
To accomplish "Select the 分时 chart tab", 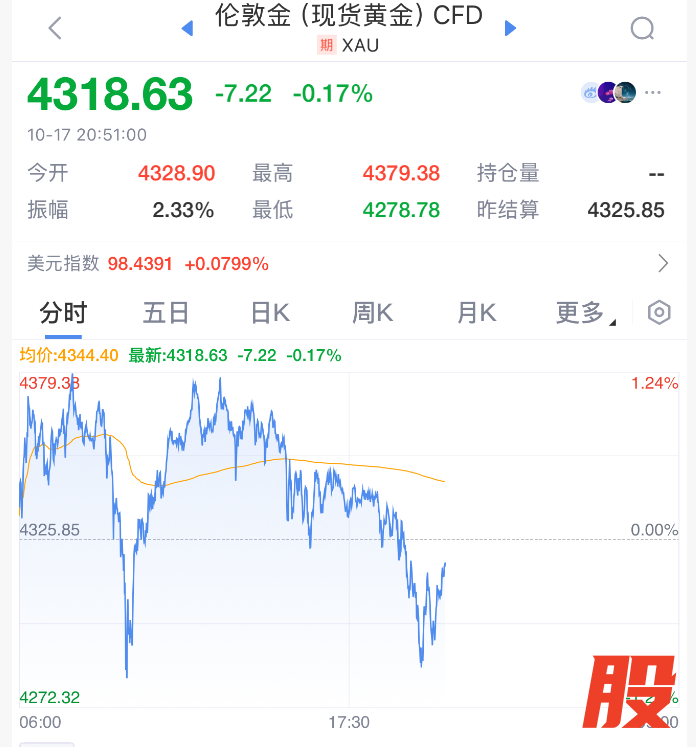I will (63, 313).
